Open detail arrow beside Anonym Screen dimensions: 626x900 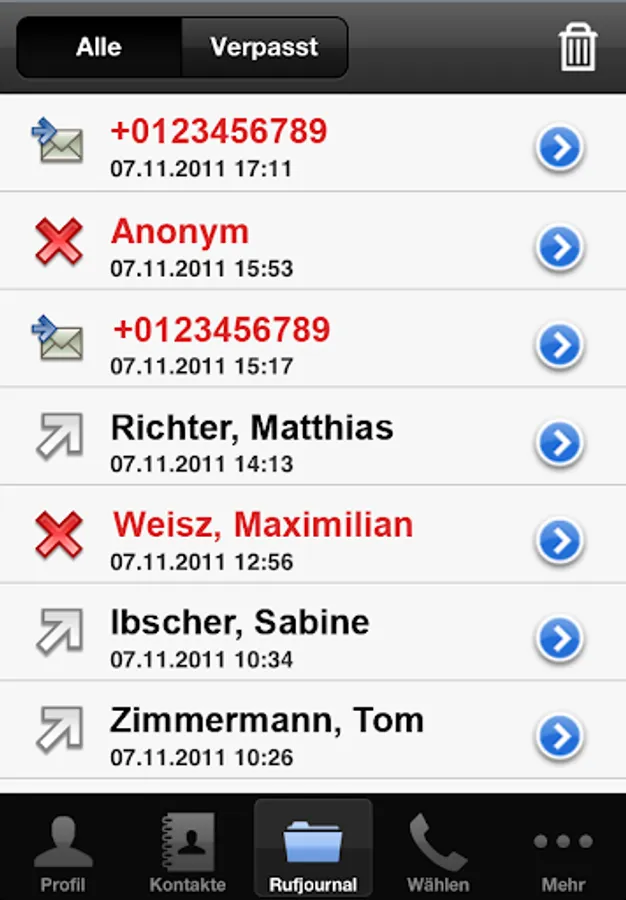click(559, 248)
